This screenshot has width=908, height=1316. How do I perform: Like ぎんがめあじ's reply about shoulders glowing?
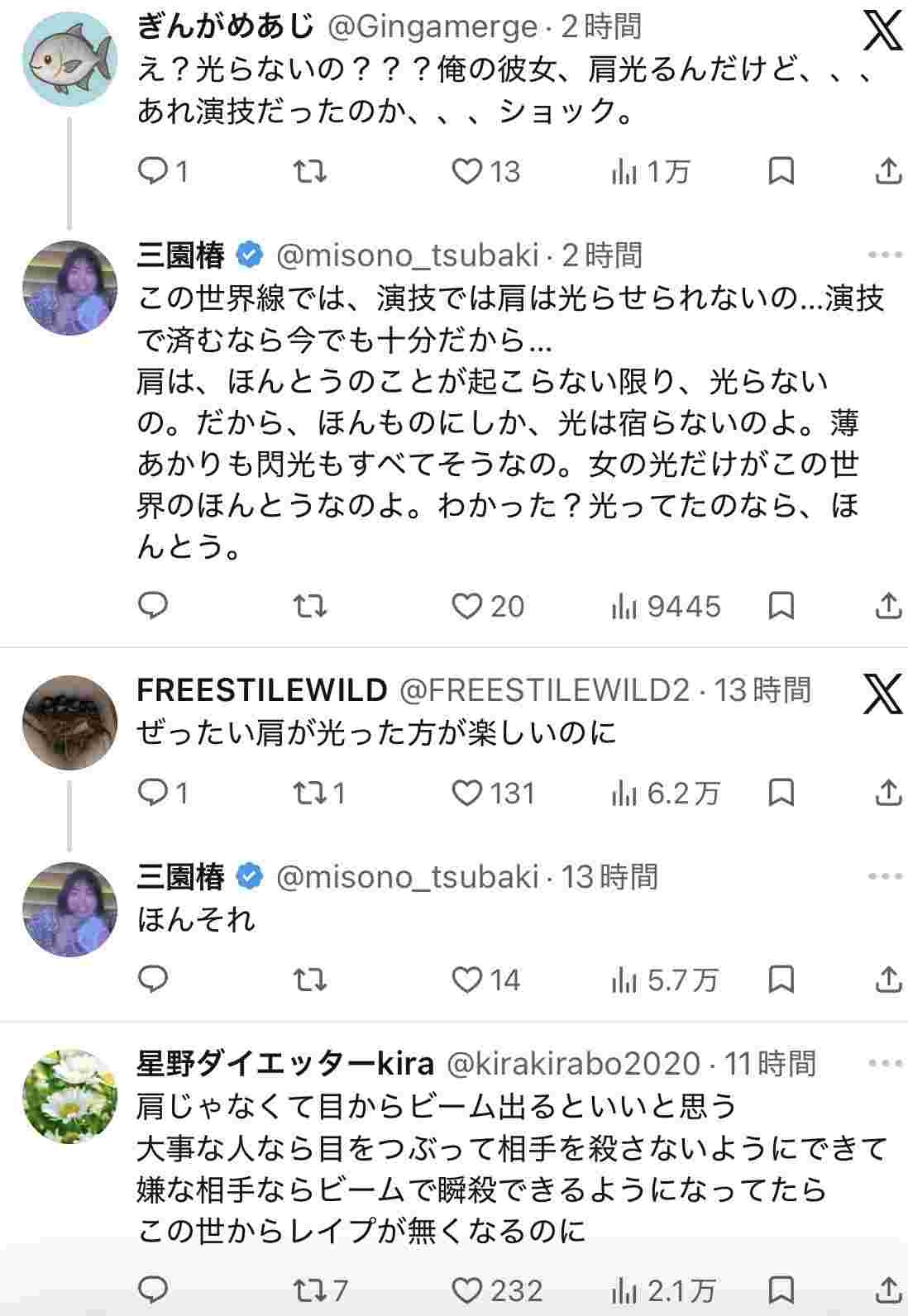coord(467,172)
